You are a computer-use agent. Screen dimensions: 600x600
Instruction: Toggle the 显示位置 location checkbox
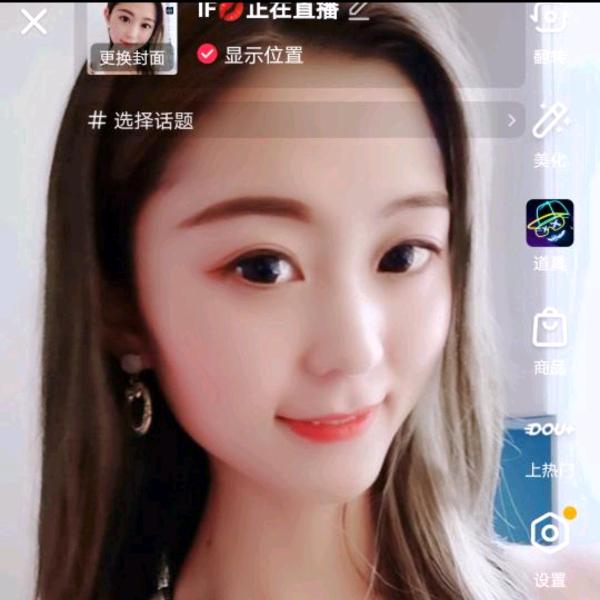click(x=207, y=54)
